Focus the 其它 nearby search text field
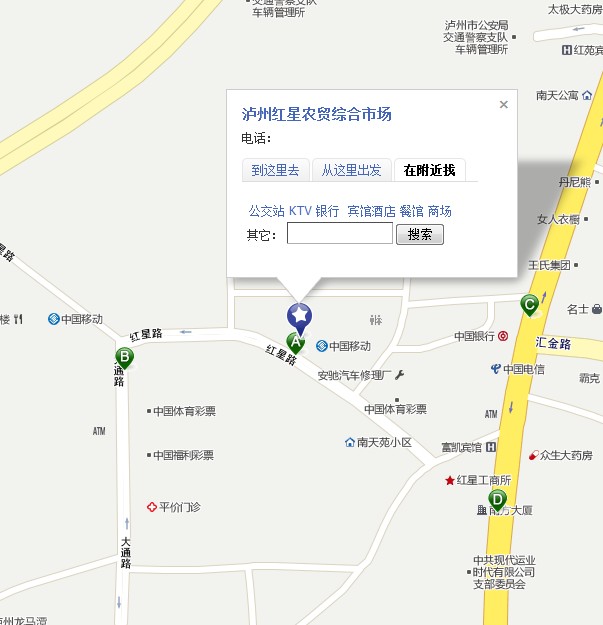Screen dimensions: 603x625 339,234
